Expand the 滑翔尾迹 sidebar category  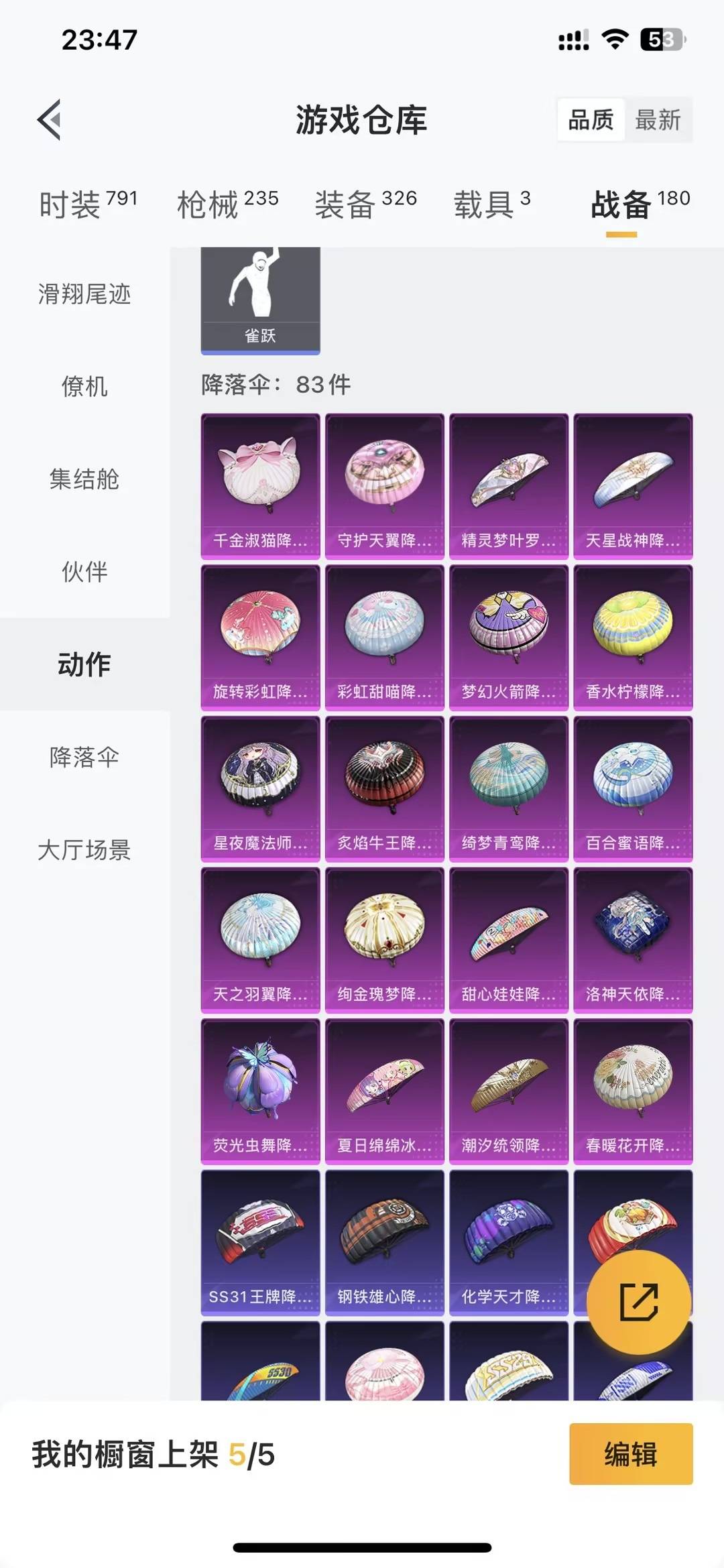coord(84,294)
